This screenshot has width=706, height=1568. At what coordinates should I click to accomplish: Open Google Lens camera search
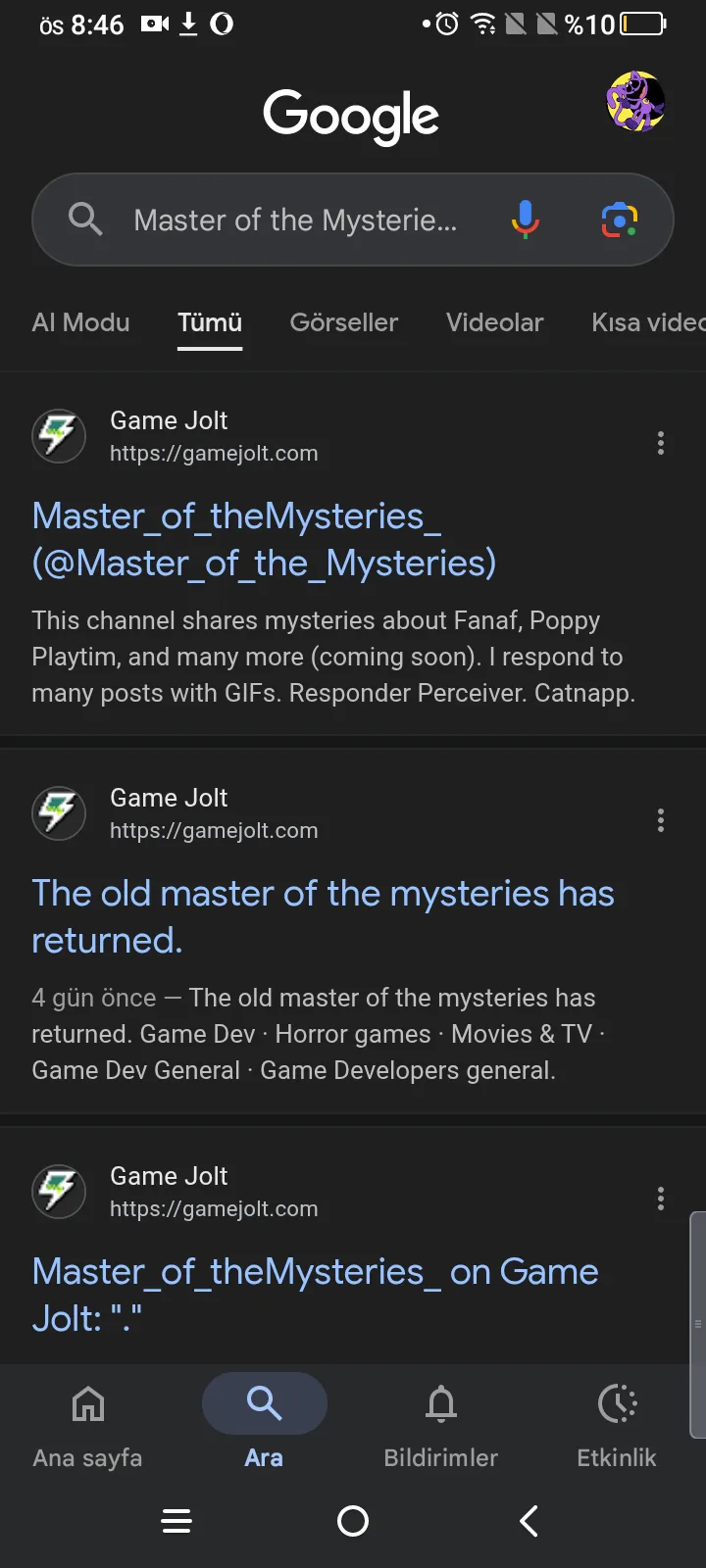click(619, 220)
